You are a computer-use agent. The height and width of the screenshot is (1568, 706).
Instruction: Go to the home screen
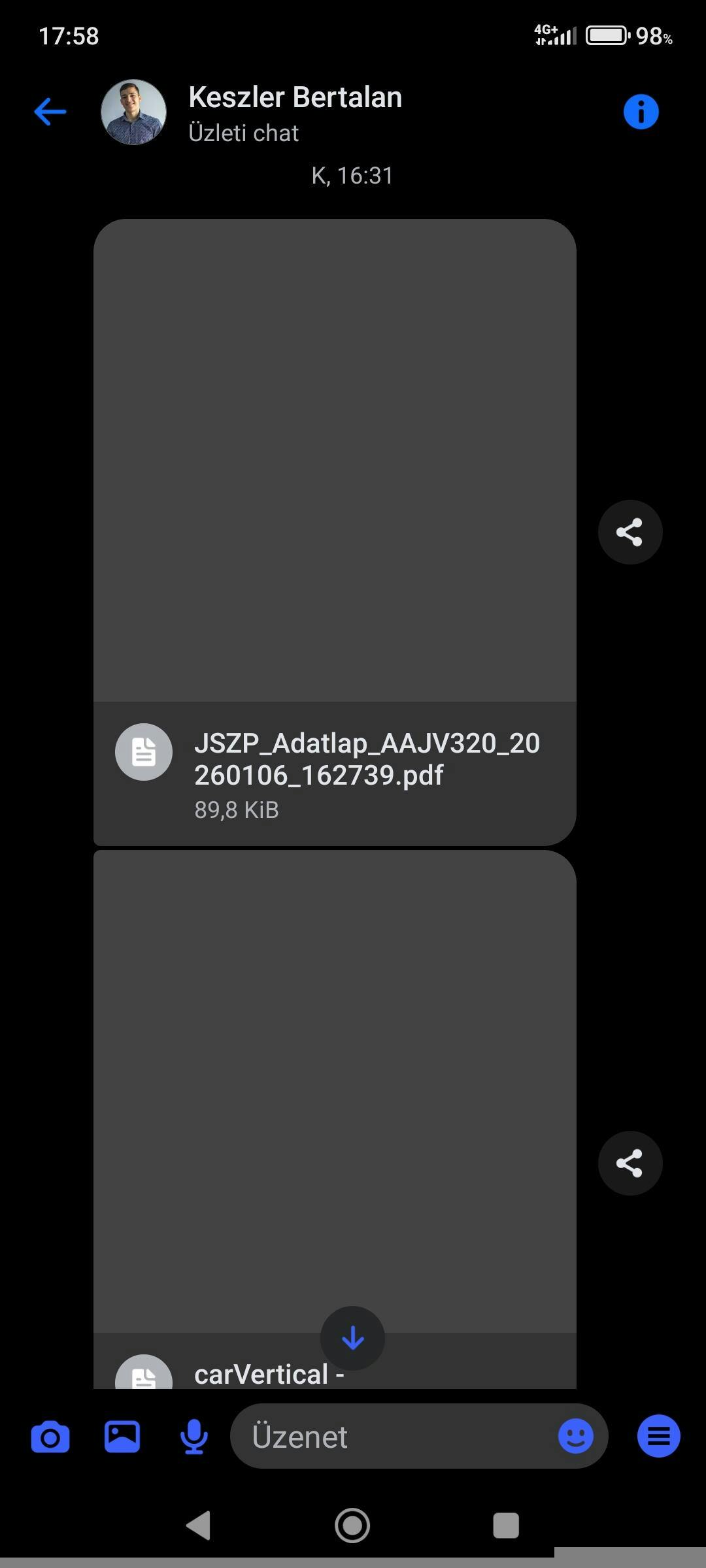tap(352, 1526)
